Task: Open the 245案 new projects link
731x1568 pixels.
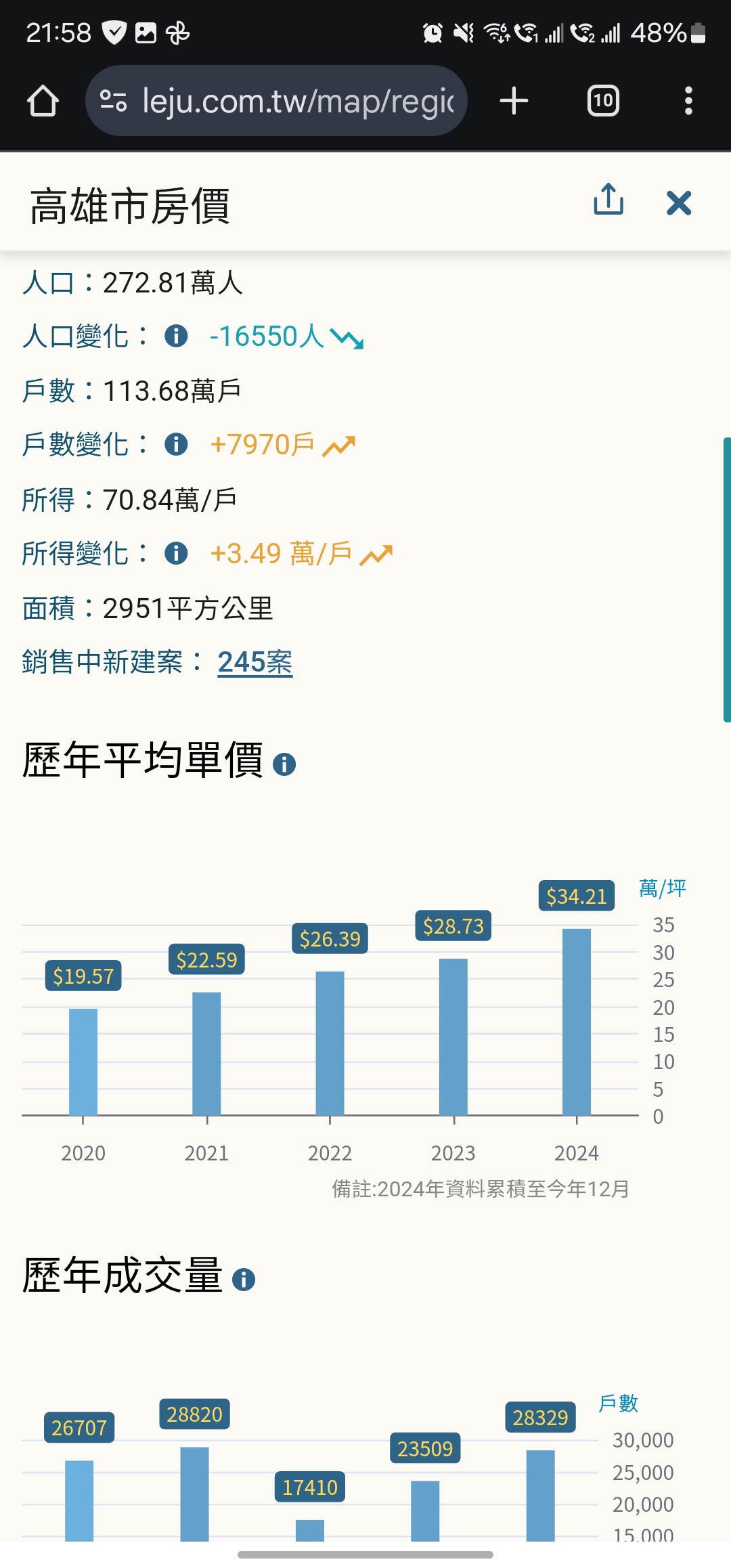Action: coord(255,662)
